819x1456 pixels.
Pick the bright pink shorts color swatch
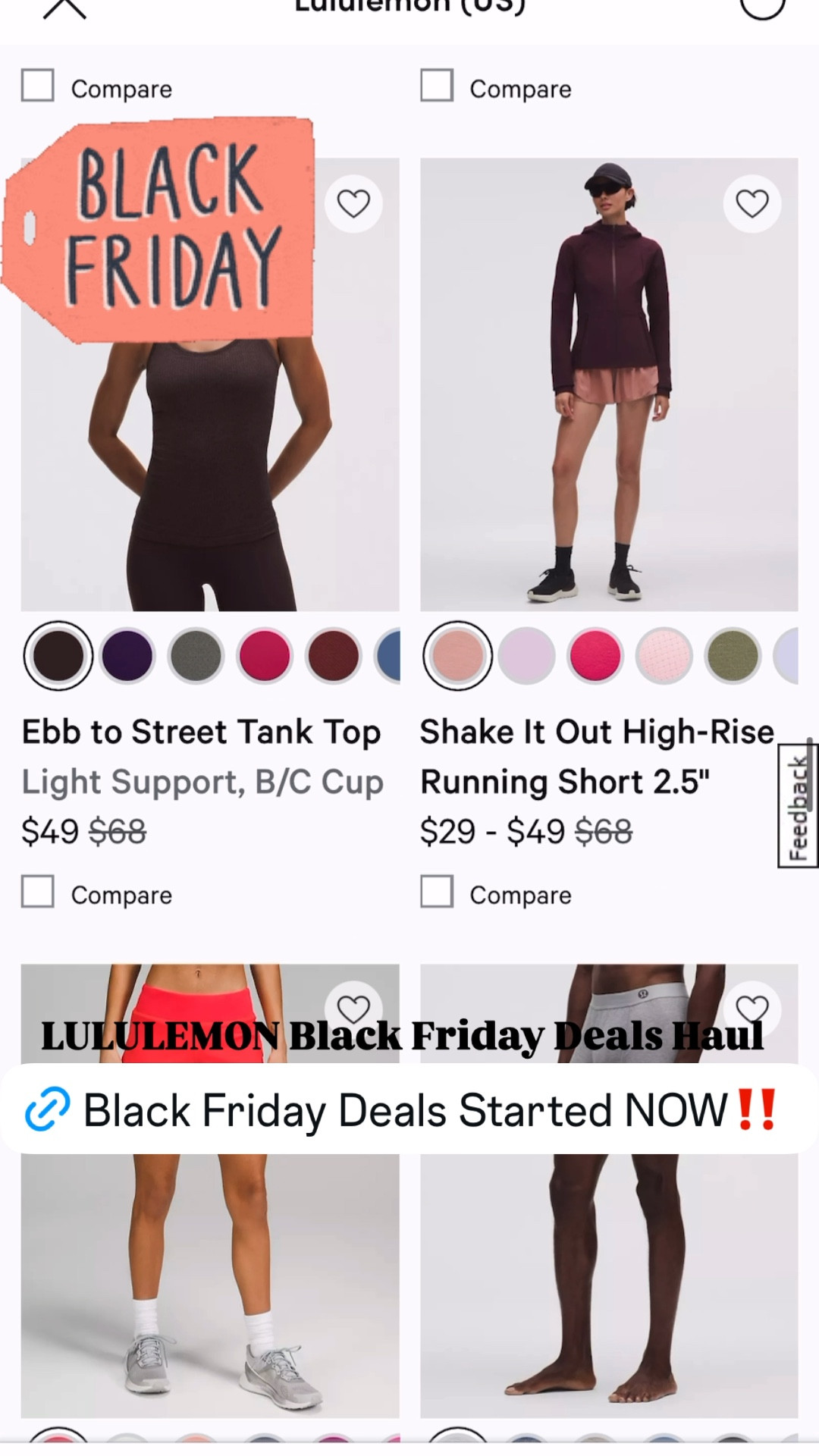coord(595,656)
